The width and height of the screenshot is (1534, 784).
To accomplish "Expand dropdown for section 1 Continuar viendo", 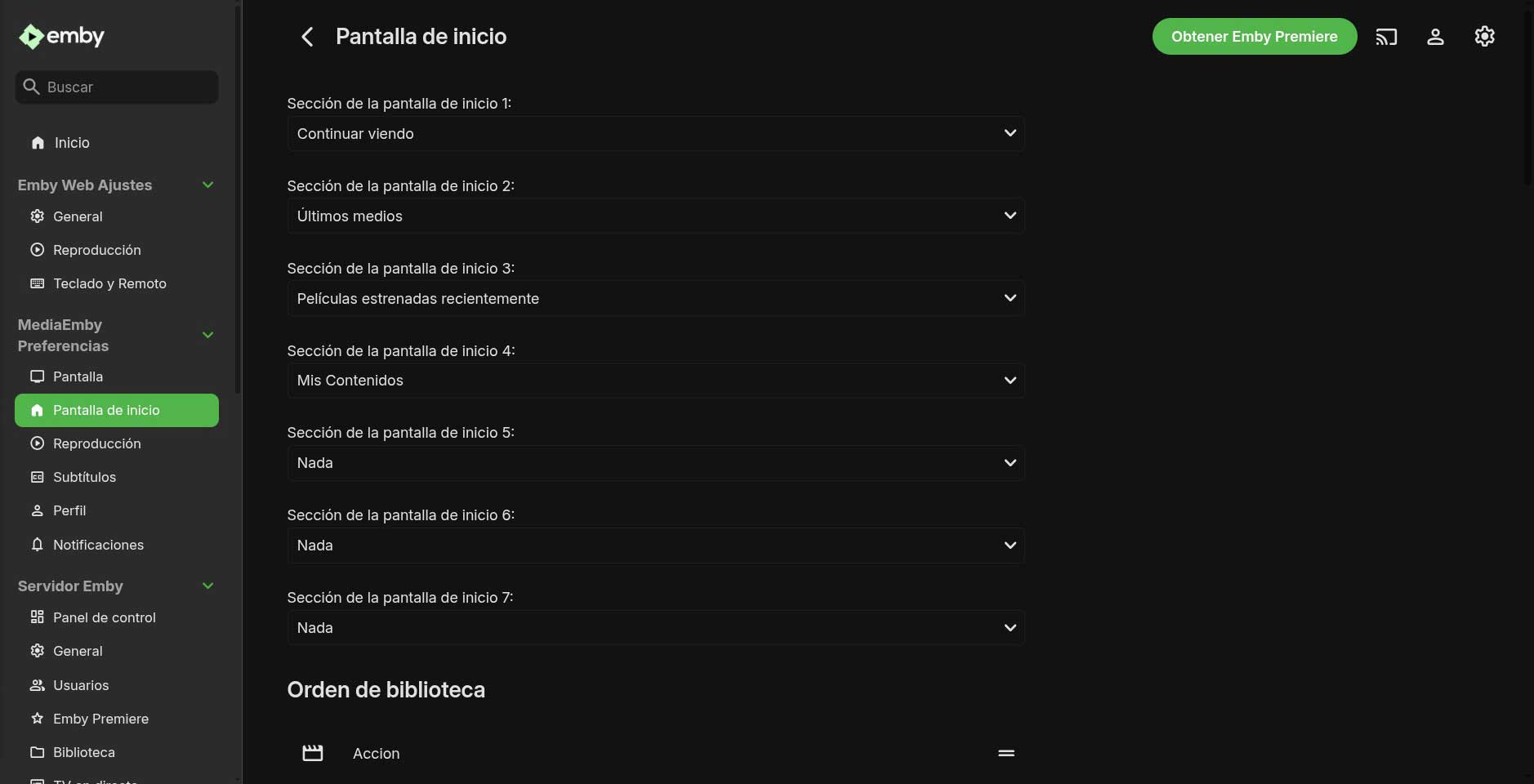I will (x=655, y=134).
